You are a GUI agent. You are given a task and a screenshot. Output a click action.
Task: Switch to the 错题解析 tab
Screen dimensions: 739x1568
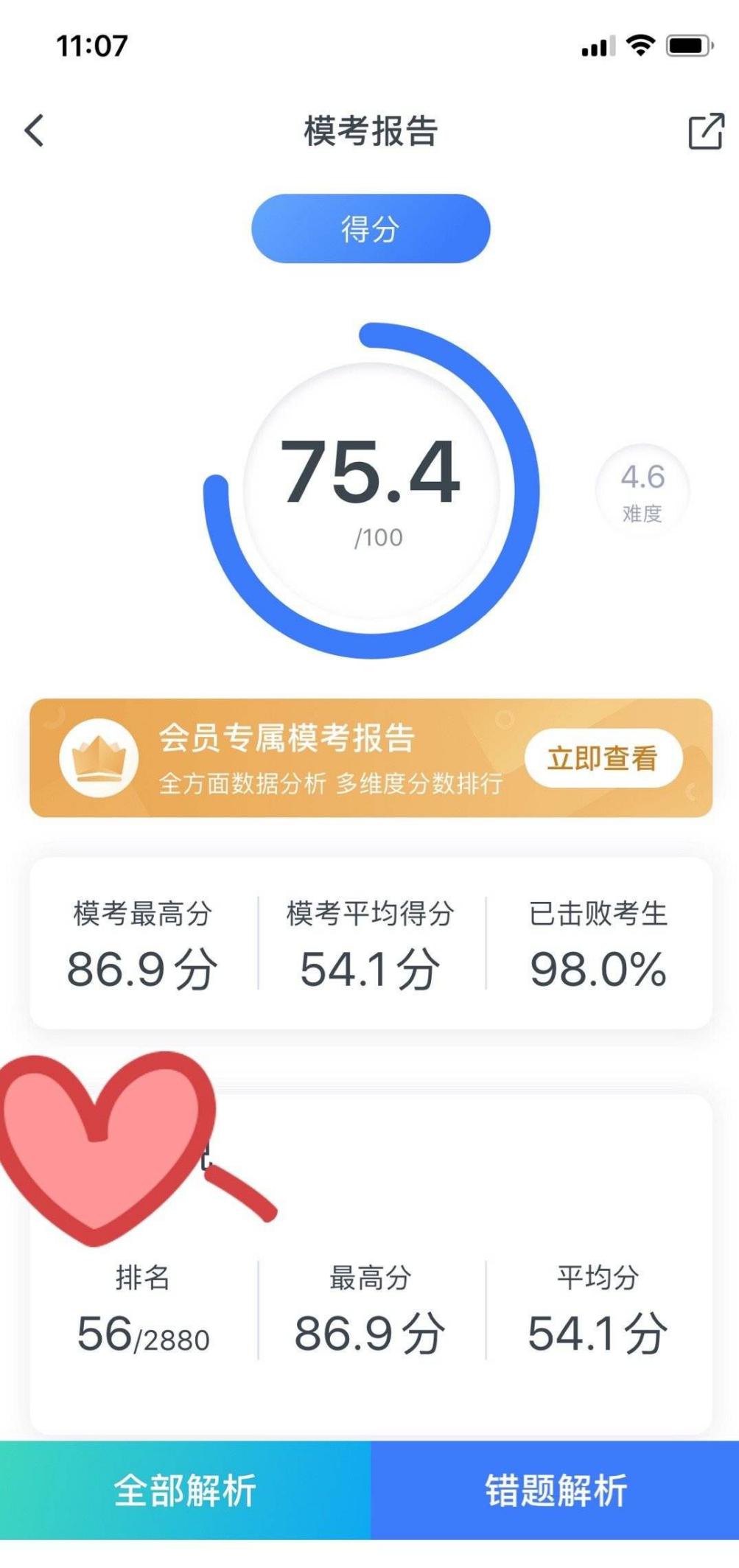point(555,1492)
